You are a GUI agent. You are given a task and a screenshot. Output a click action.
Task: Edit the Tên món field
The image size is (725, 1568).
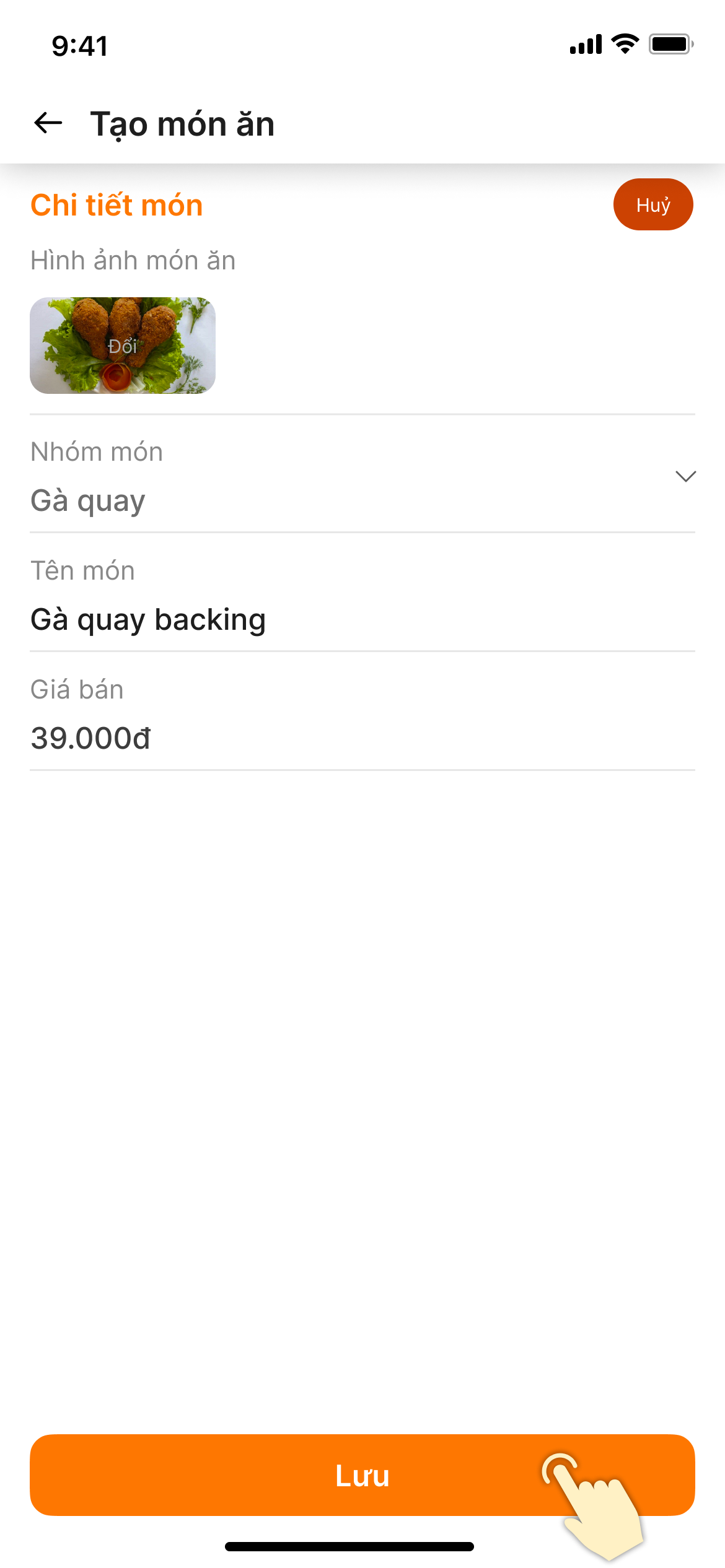point(362,619)
